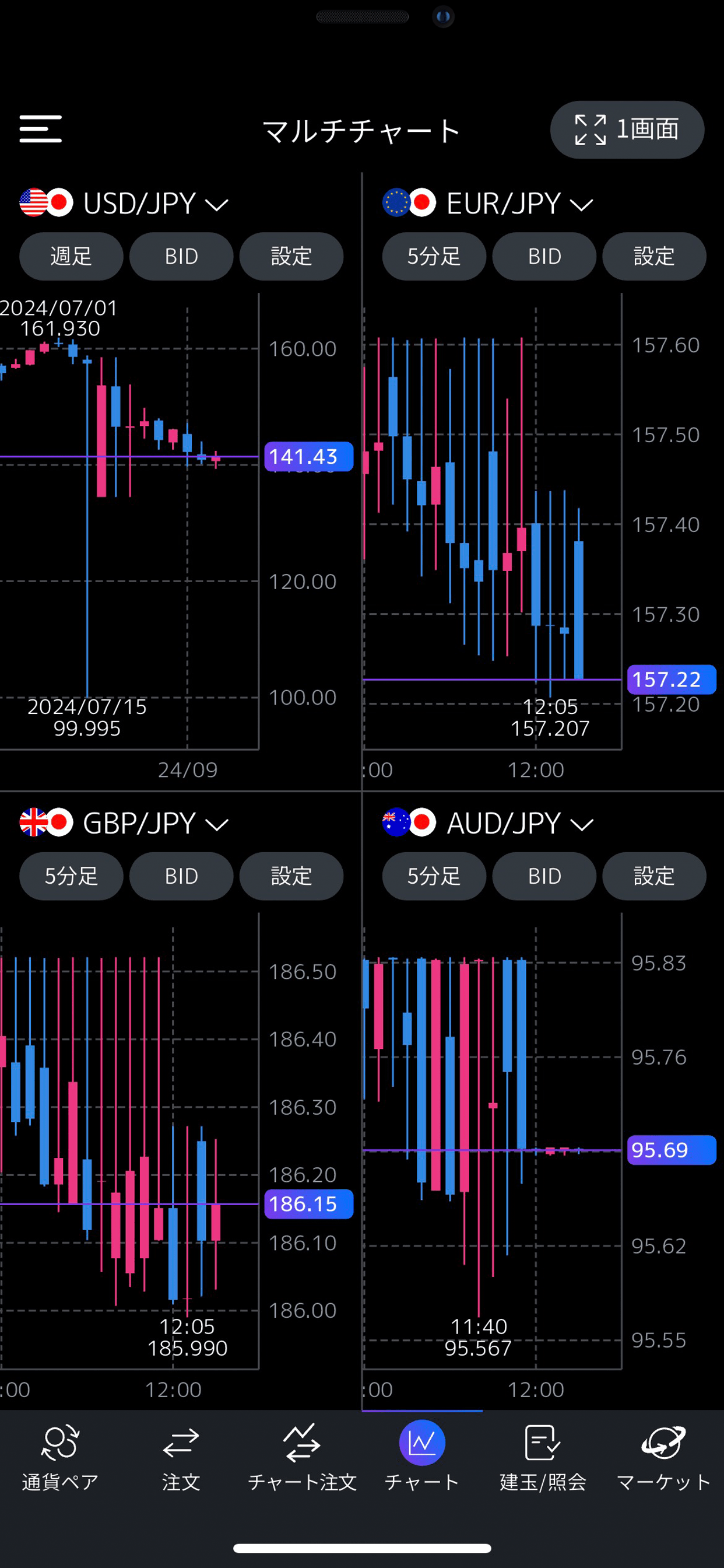Expand the AUD/JPY pair dropdown
Viewport: 724px width, 1568px height.
point(488,824)
